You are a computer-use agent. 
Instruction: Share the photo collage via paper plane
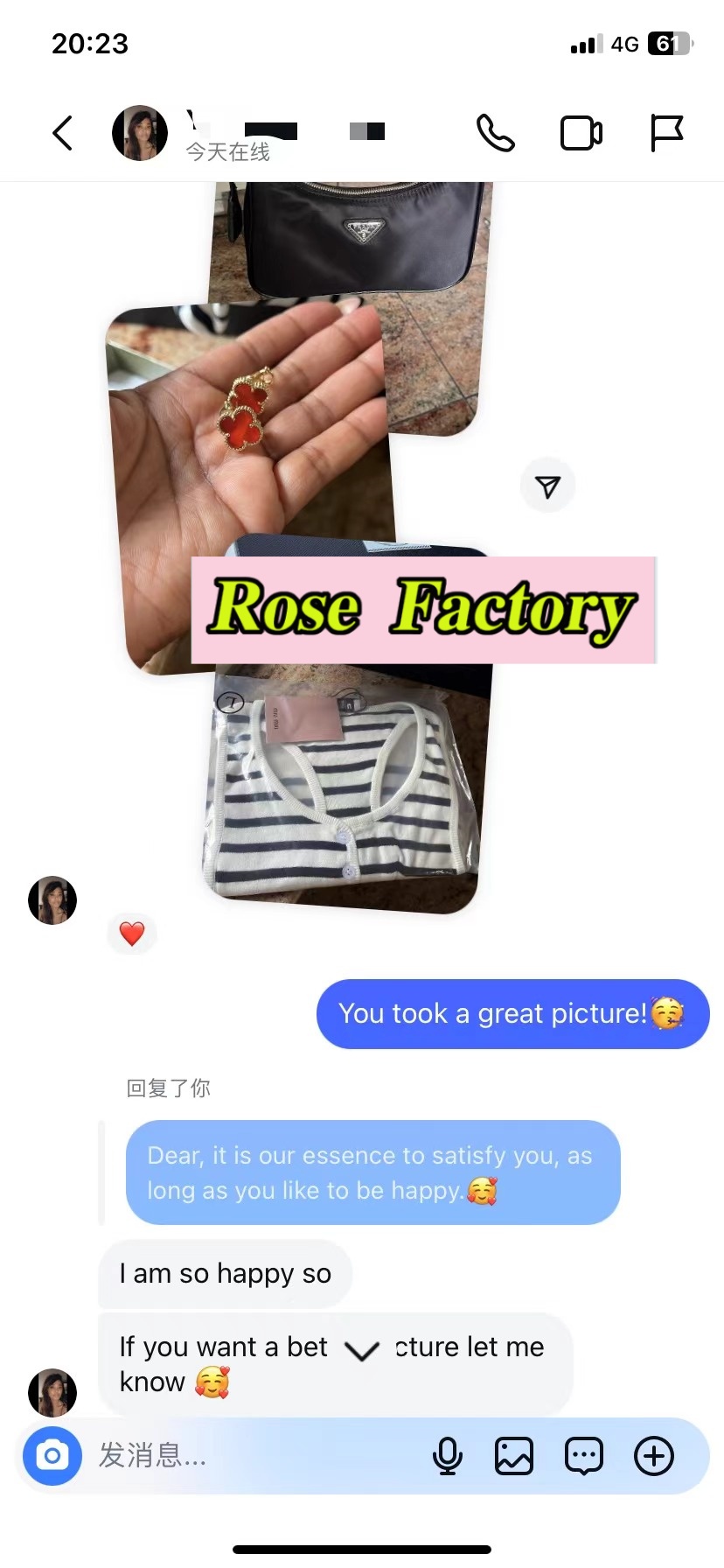click(x=548, y=486)
